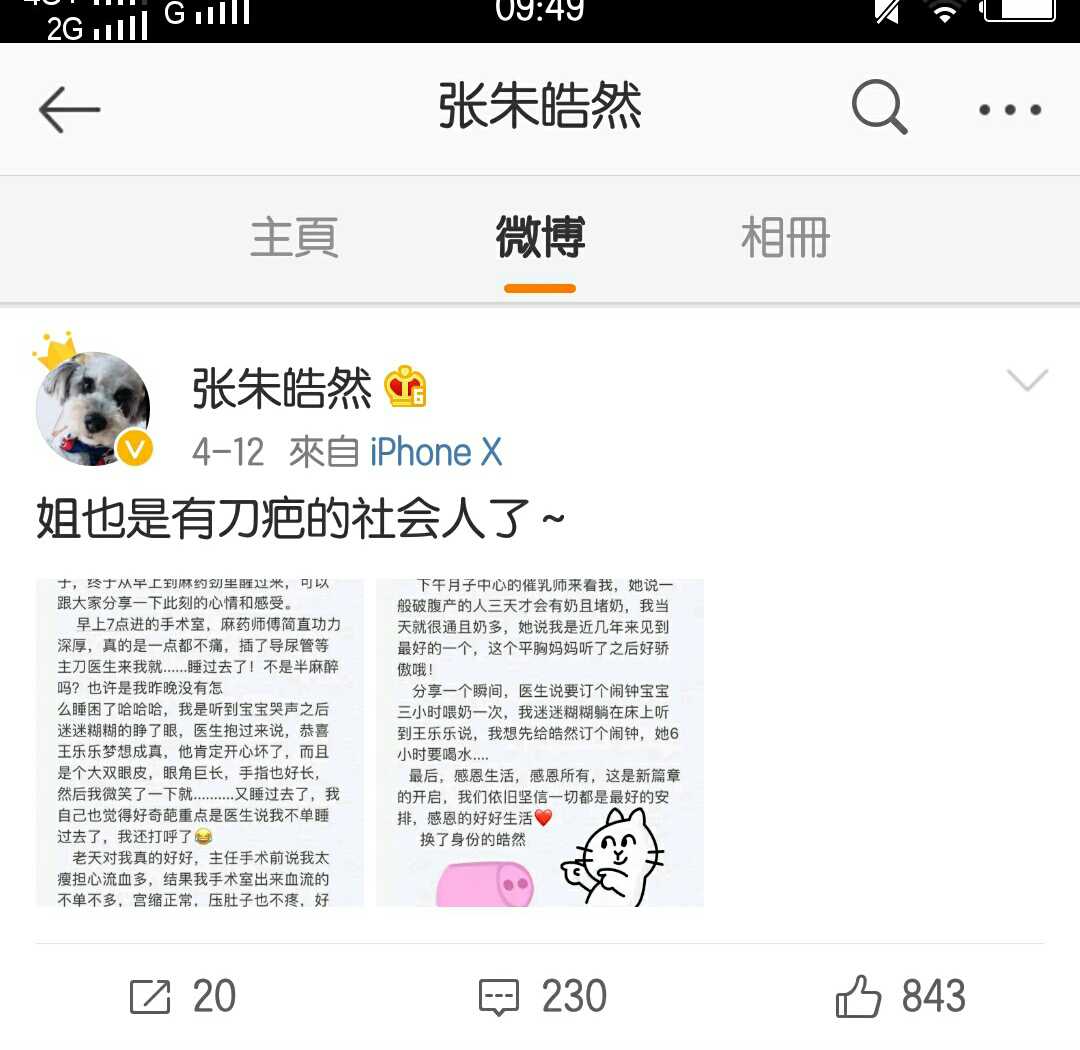This screenshot has width=1080, height=1050.
Task: Tap the iPhone X source link
Action: point(436,452)
